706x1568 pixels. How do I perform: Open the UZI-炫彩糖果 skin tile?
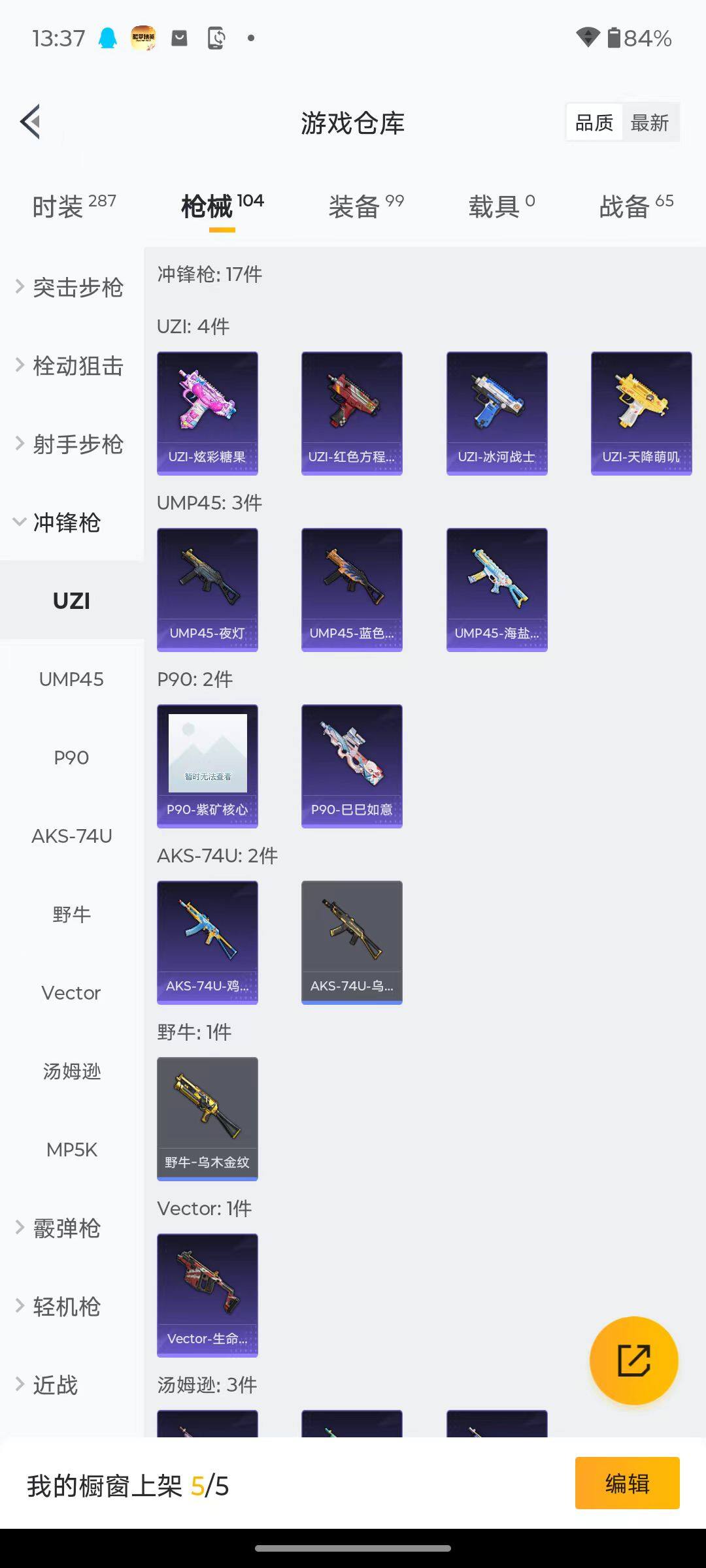207,413
